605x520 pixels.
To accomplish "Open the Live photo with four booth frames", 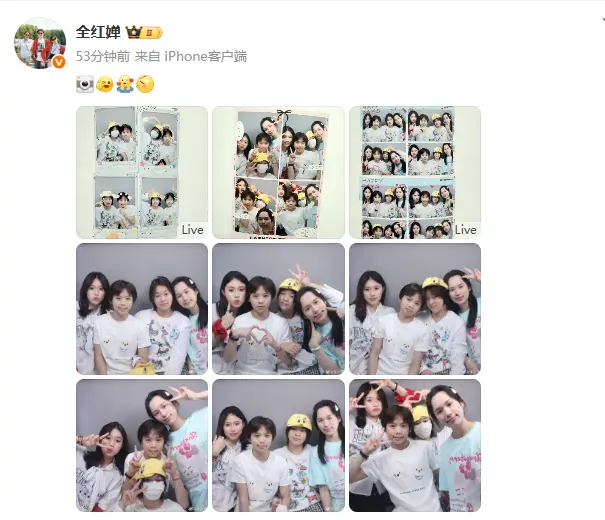I will [x=142, y=172].
